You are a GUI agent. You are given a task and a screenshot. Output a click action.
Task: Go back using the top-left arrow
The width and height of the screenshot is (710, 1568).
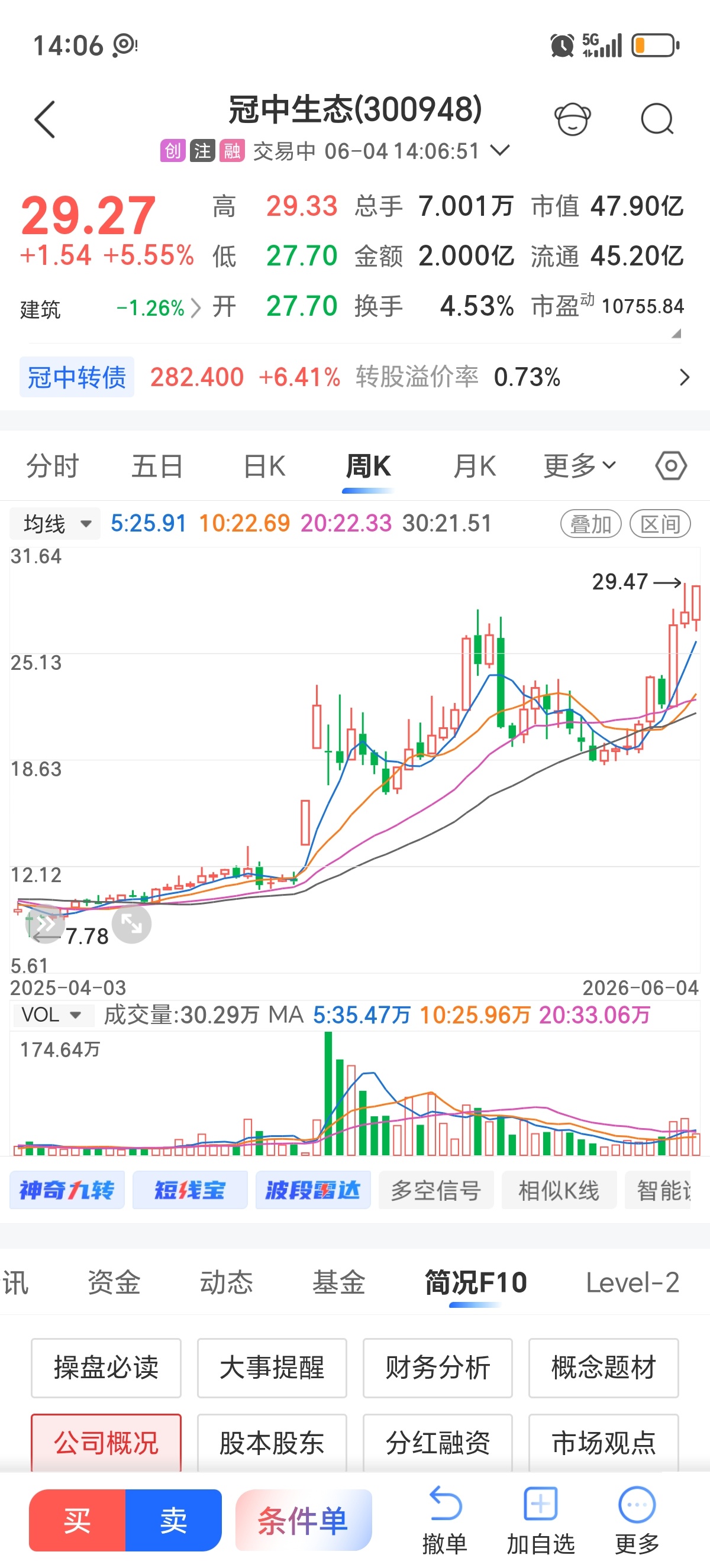point(45,119)
